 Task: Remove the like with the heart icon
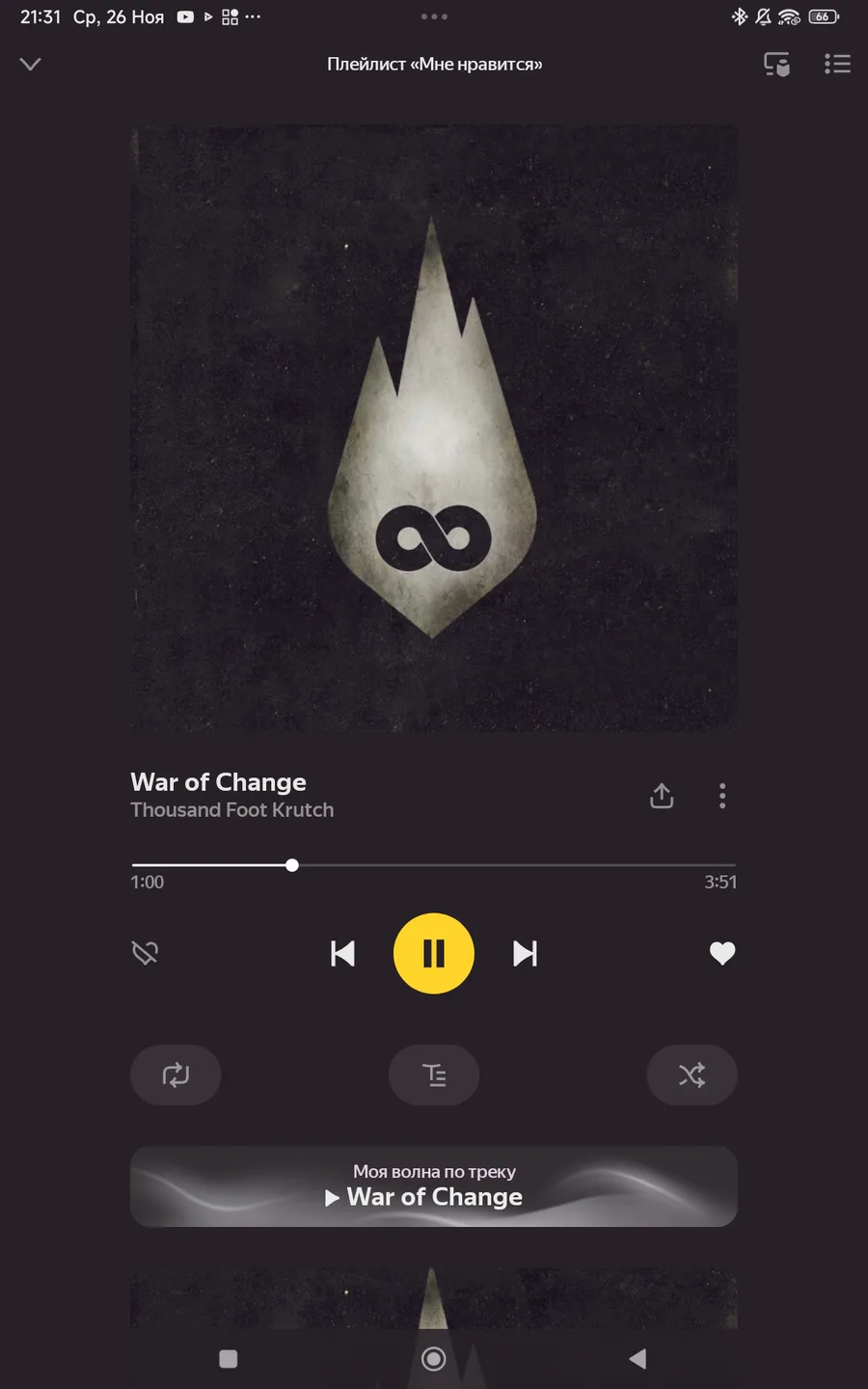[x=722, y=953]
